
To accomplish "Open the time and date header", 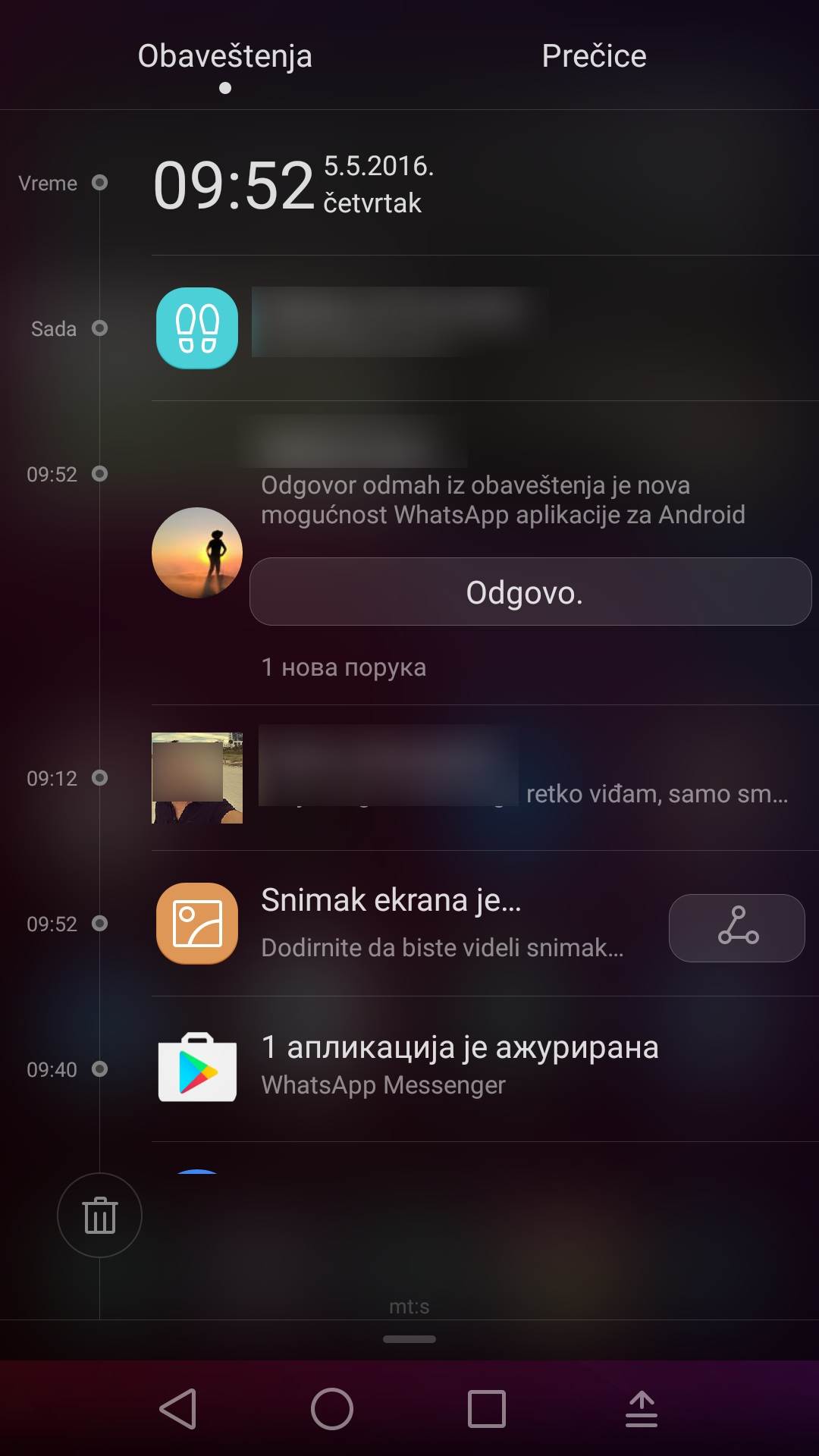I will point(294,184).
